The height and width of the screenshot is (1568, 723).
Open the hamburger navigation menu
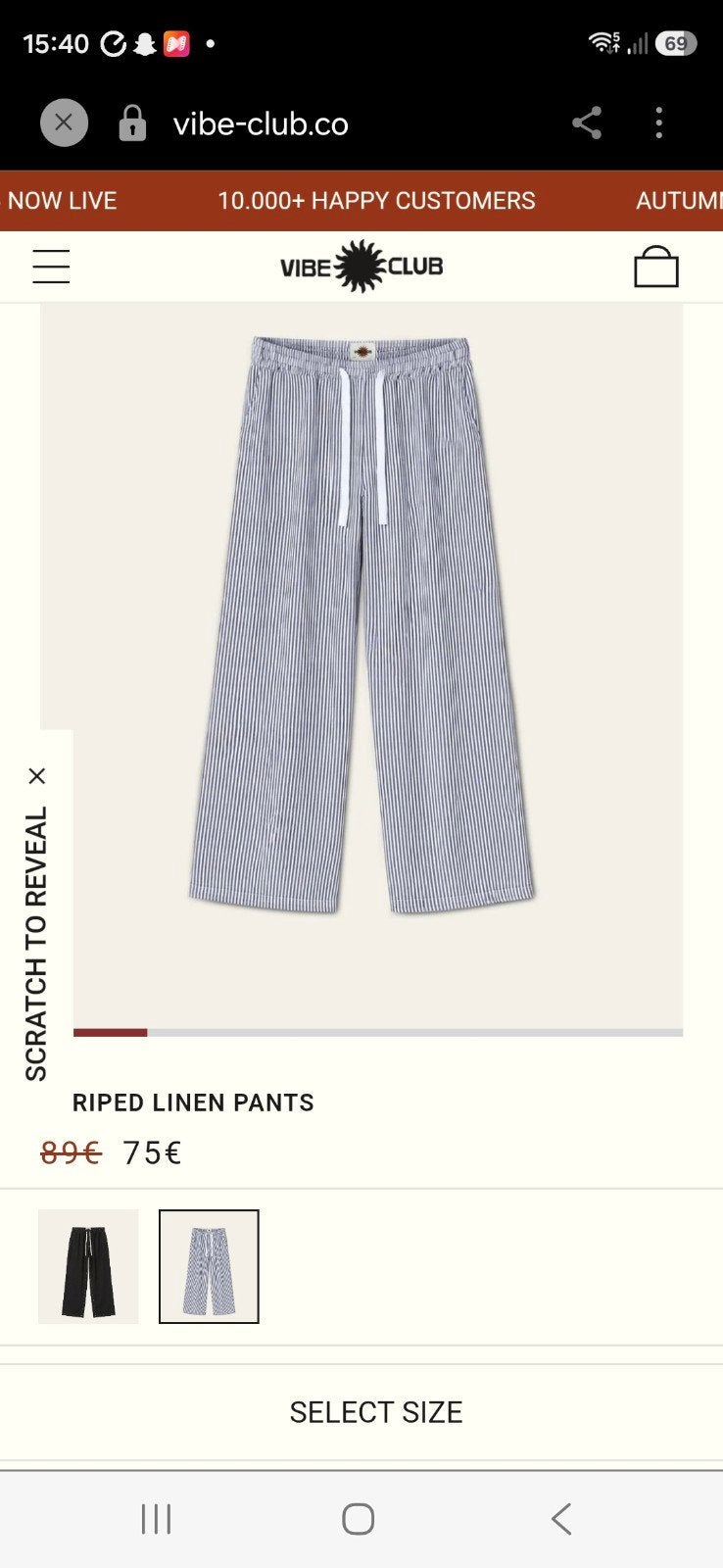point(51,267)
